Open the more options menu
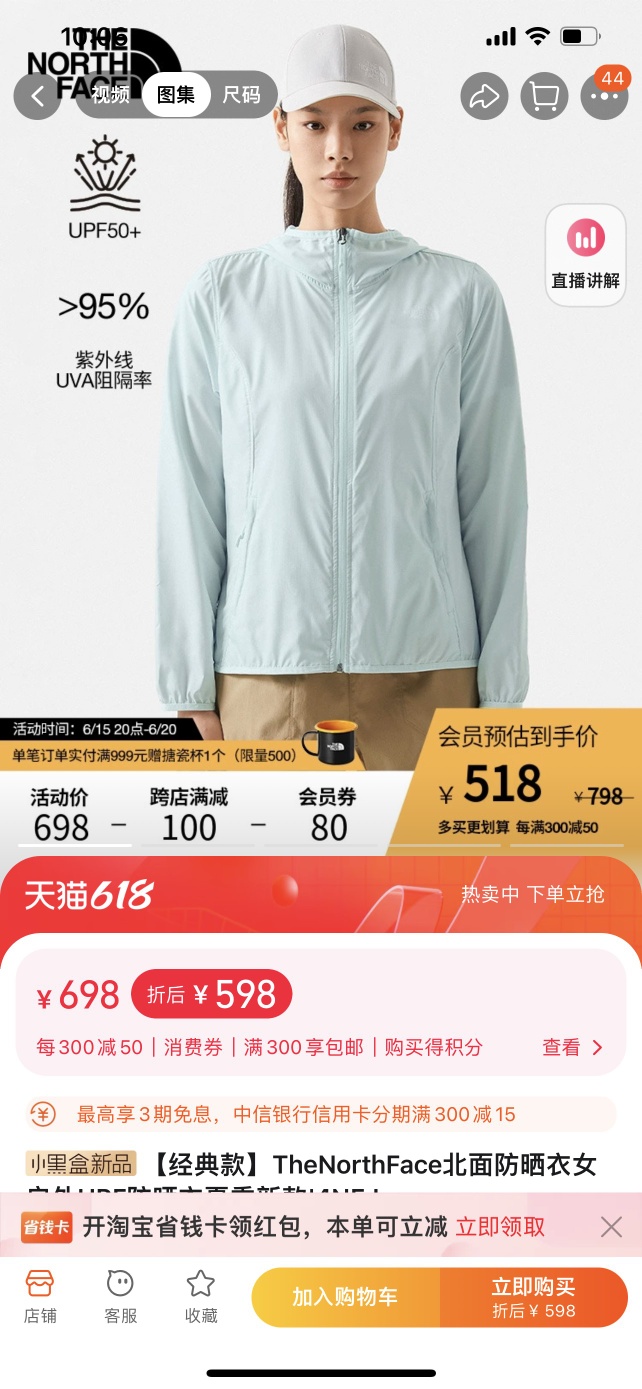 click(604, 97)
